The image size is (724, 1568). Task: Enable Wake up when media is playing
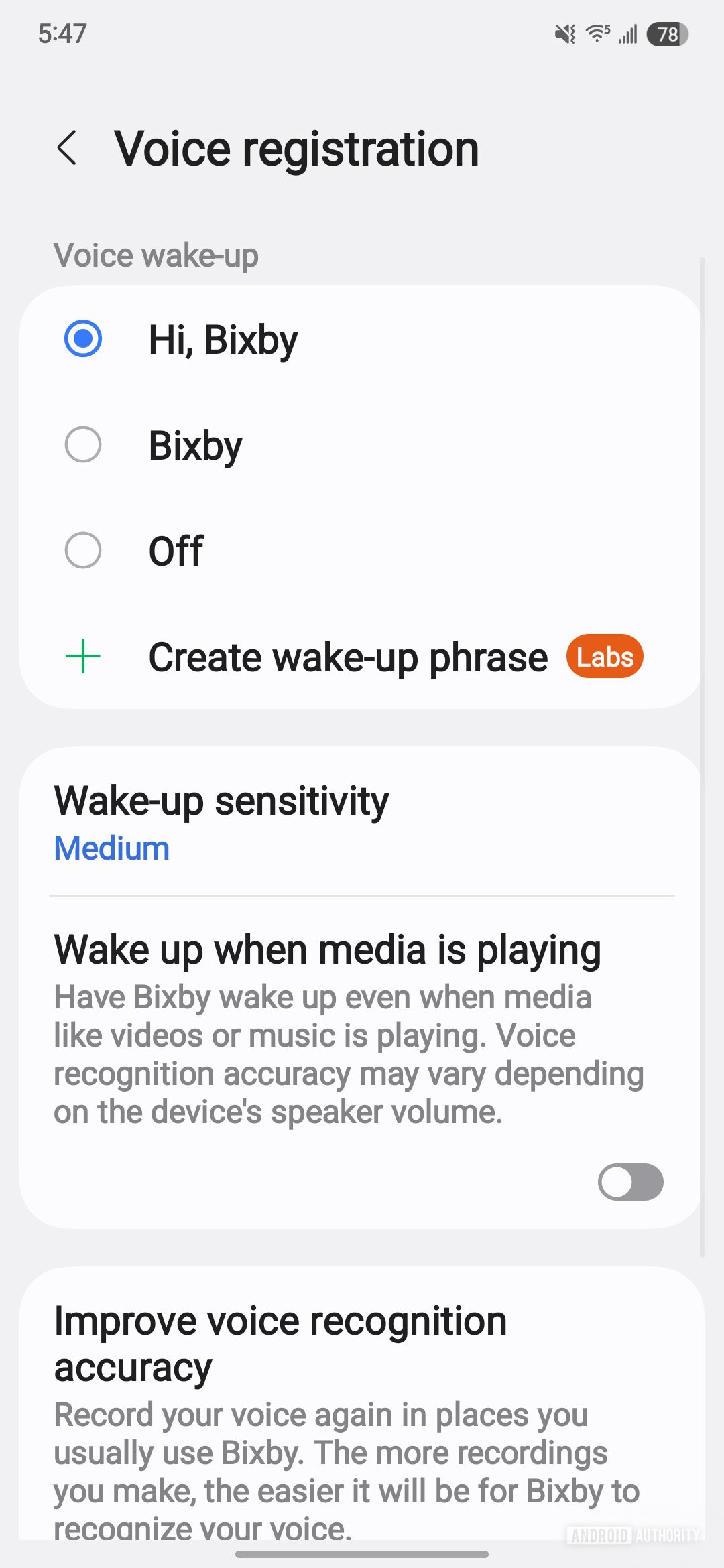[630, 1182]
